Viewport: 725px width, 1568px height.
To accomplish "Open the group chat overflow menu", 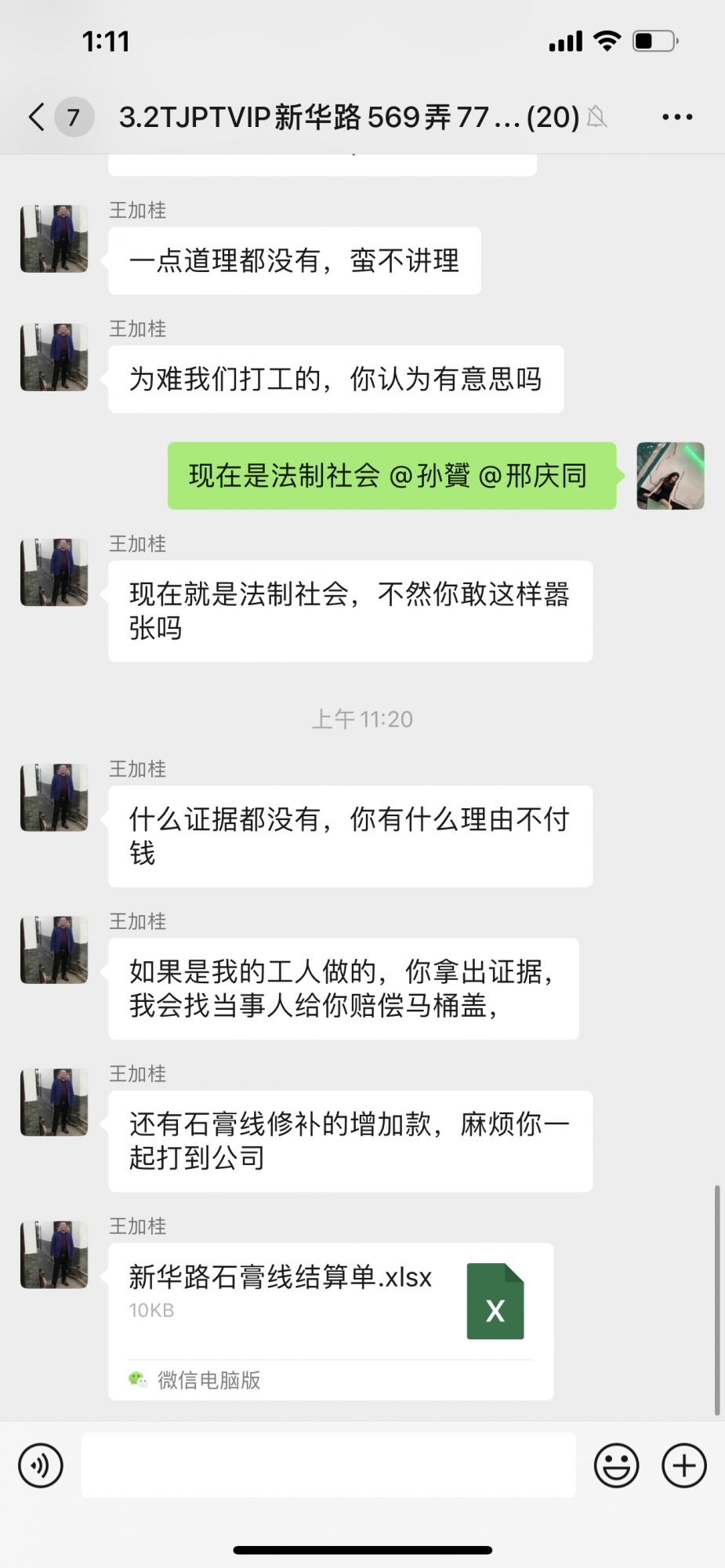I will pos(677,118).
